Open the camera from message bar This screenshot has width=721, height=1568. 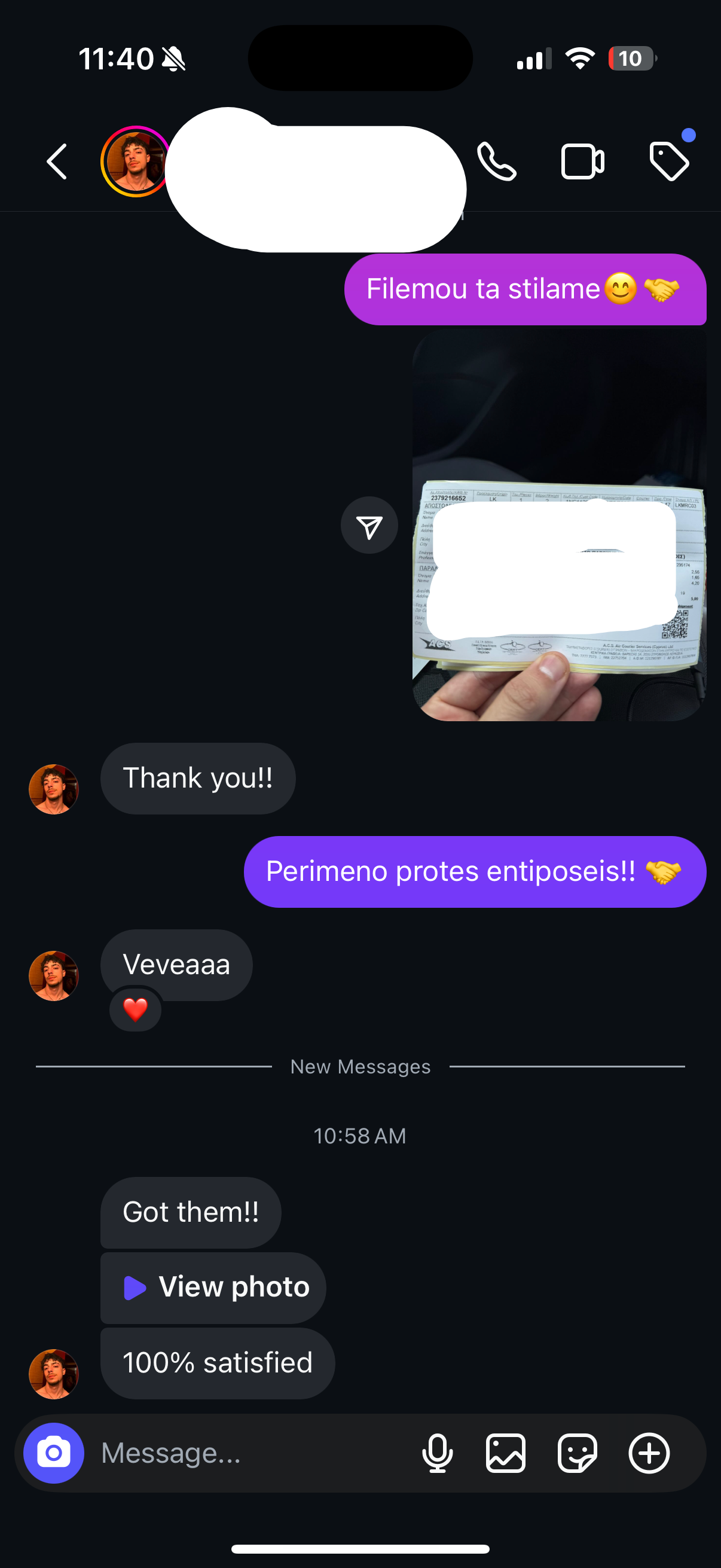54,1453
